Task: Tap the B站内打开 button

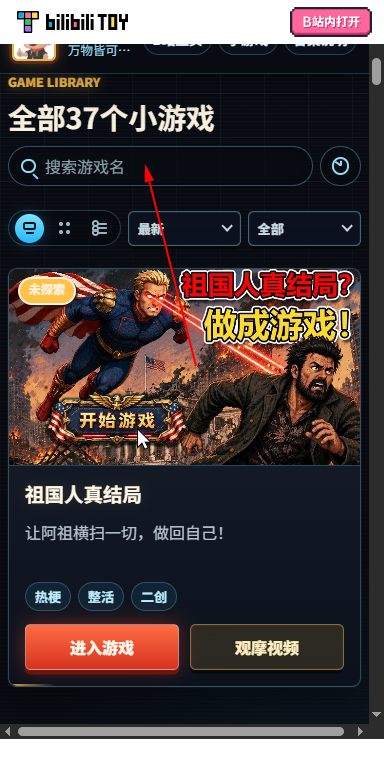Action: pos(331,22)
